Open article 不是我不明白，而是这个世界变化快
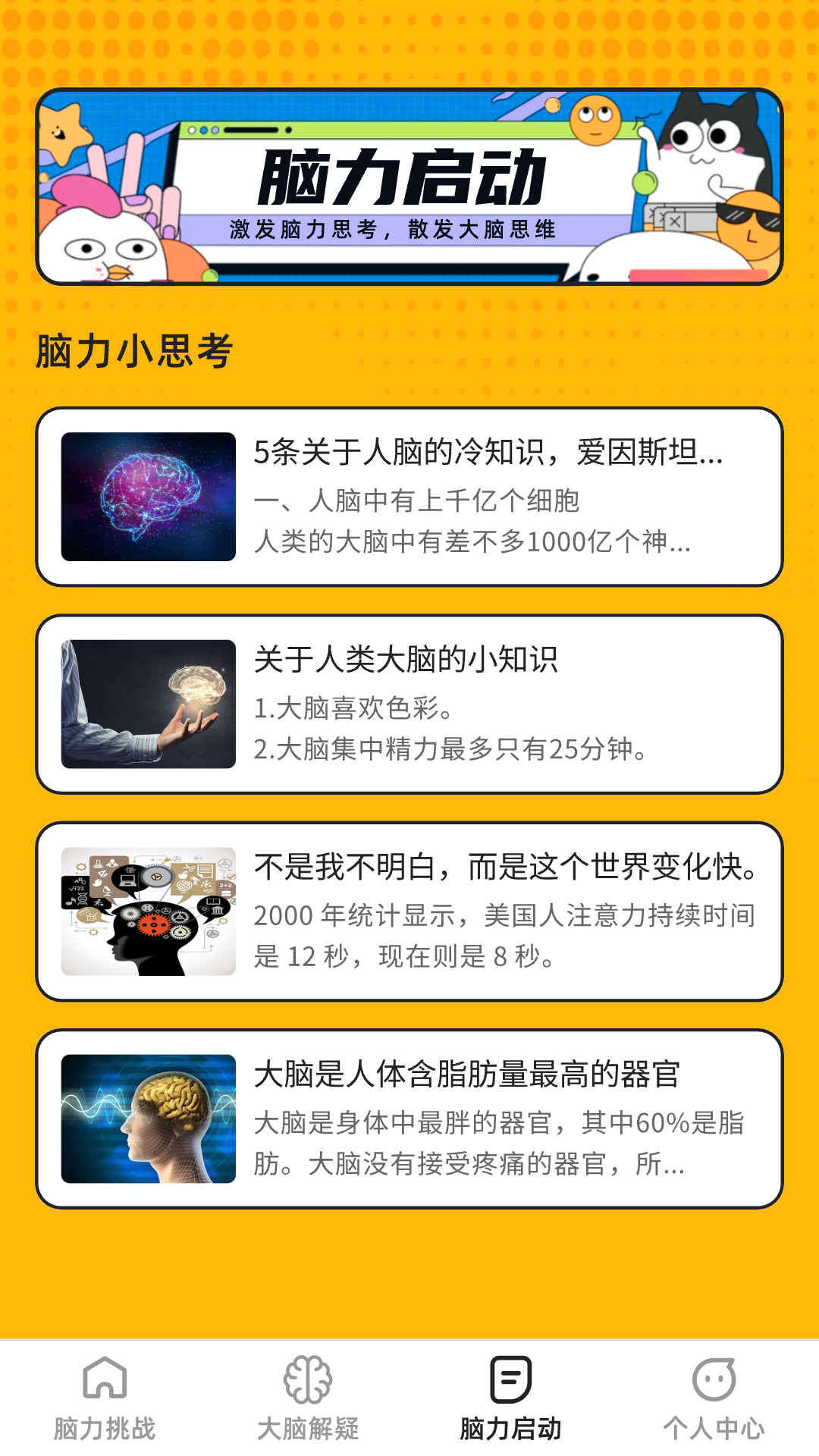Screen dimensions: 819x1456 (409, 910)
